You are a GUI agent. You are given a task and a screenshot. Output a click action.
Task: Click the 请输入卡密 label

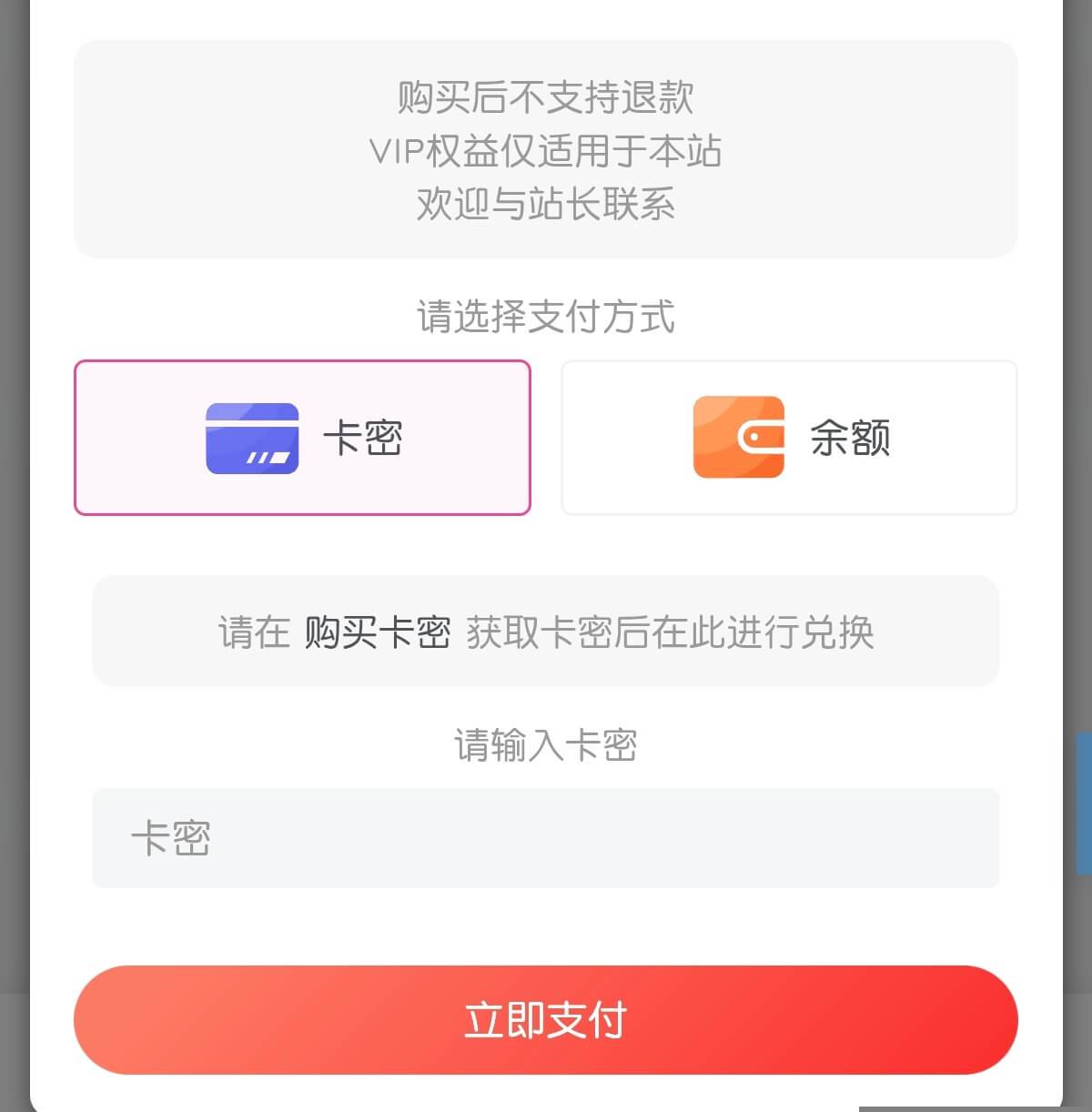pos(546,744)
